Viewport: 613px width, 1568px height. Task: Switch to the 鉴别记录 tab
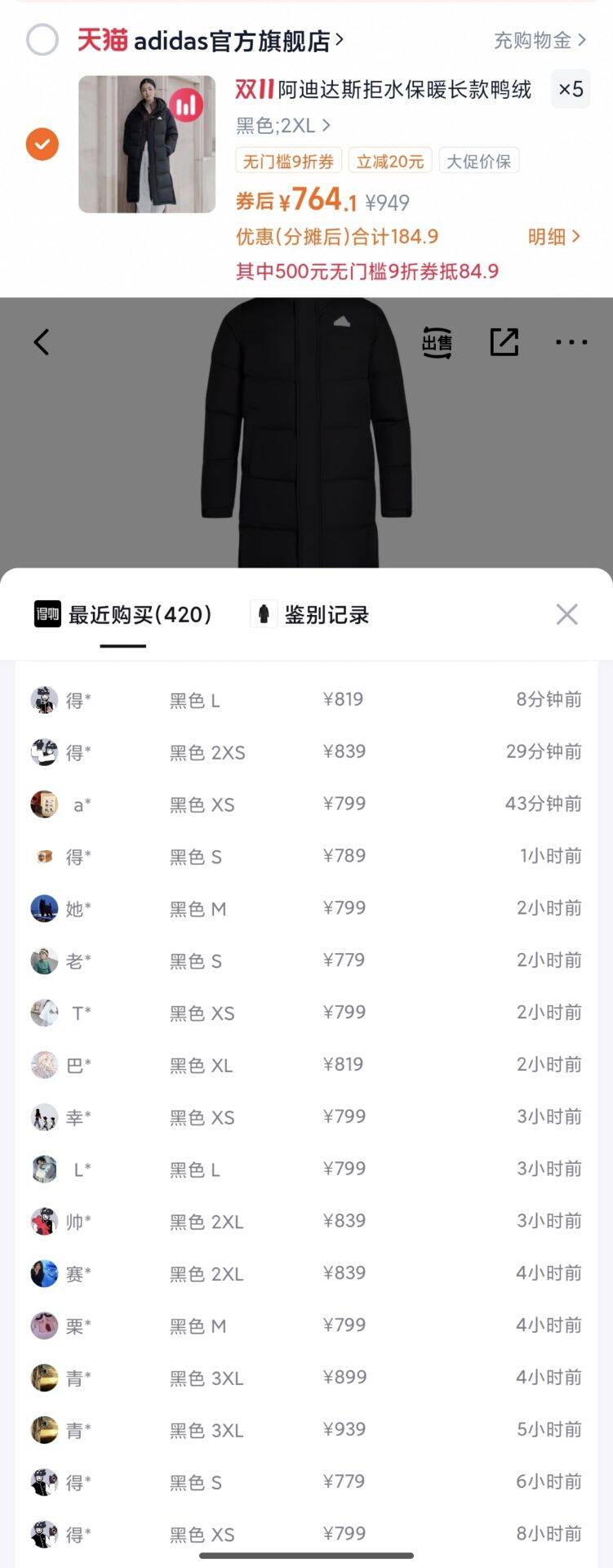pos(326,614)
